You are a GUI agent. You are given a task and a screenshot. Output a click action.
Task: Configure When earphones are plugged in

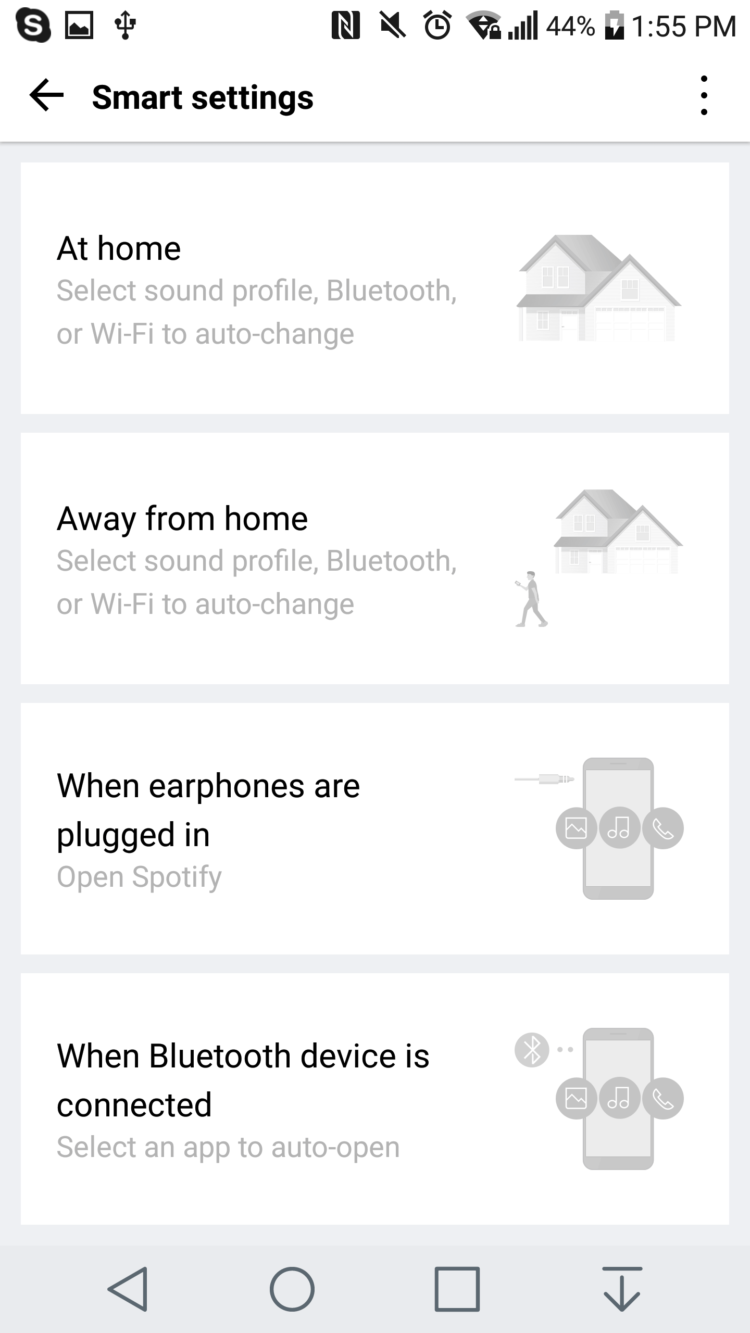(374, 828)
